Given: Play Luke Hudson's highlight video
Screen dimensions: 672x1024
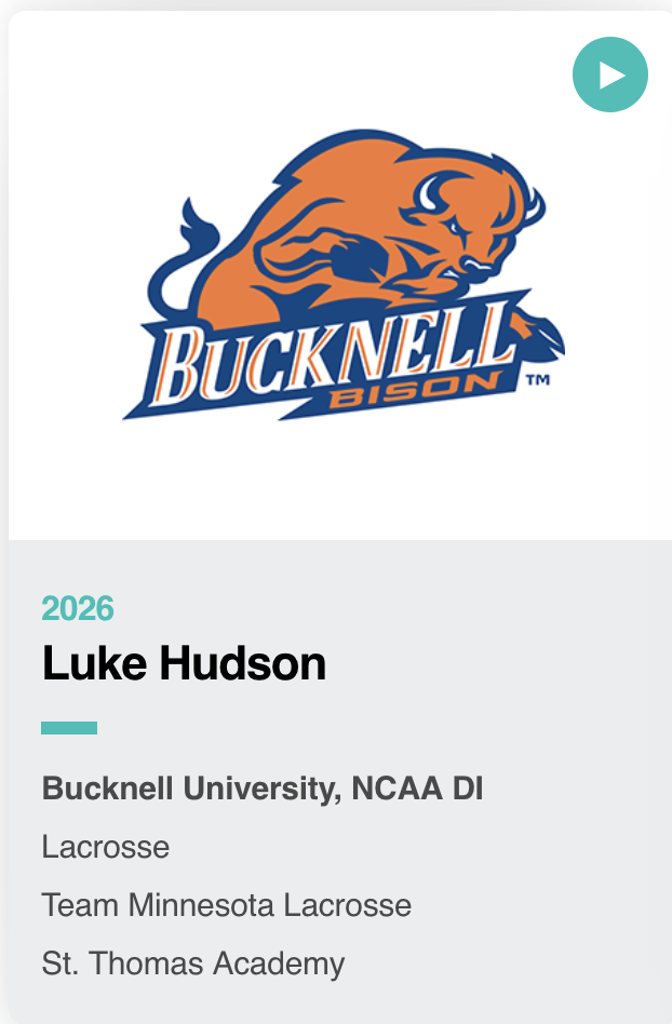Looking at the screenshot, I should [x=610, y=75].
